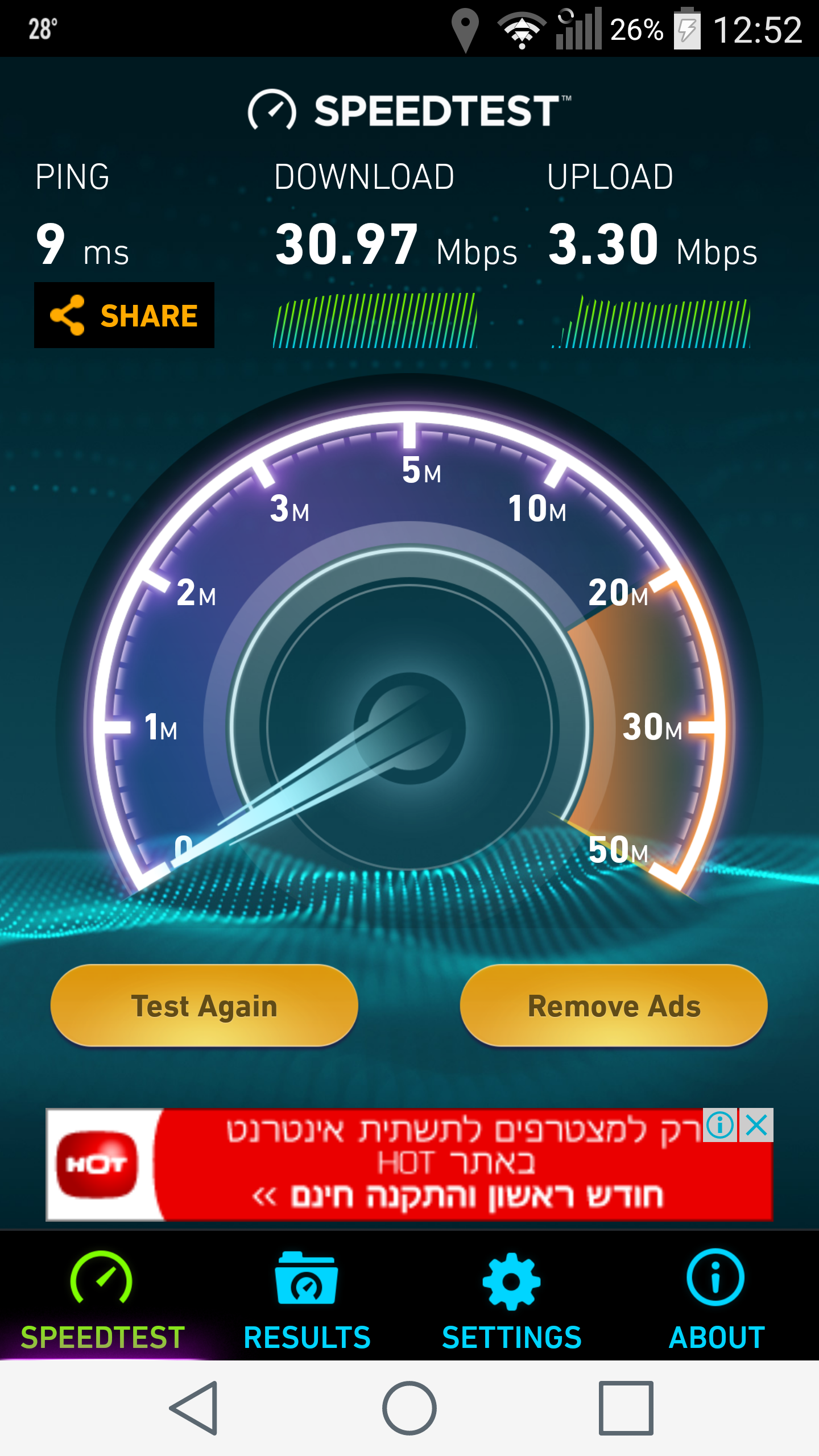Go back with the system back button
This screenshot has width=819, height=1456.
[194, 1408]
